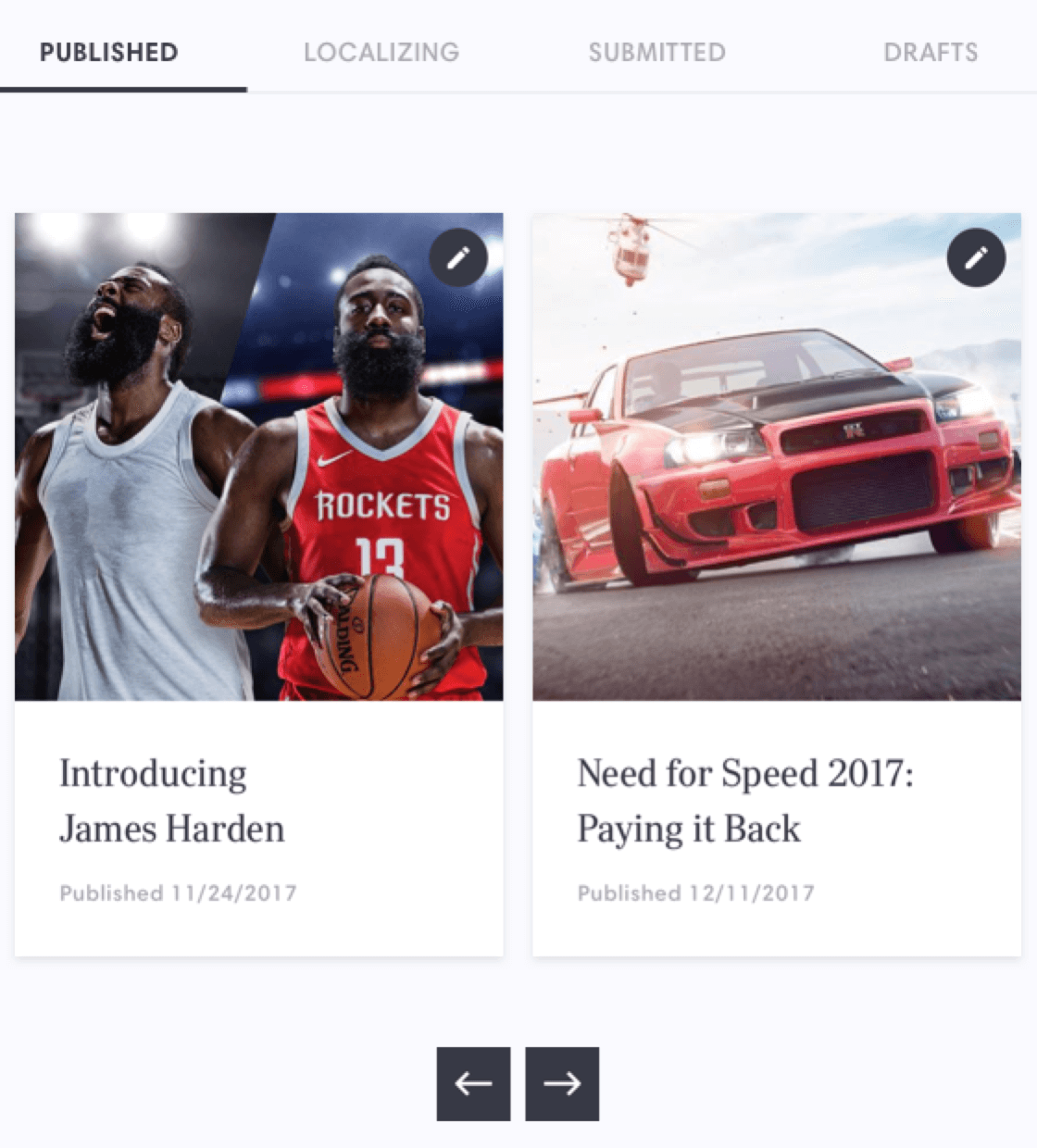Click the "Published 11/24/2017" date label
This screenshot has width=1037, height=1148.
tap(179, 893)
